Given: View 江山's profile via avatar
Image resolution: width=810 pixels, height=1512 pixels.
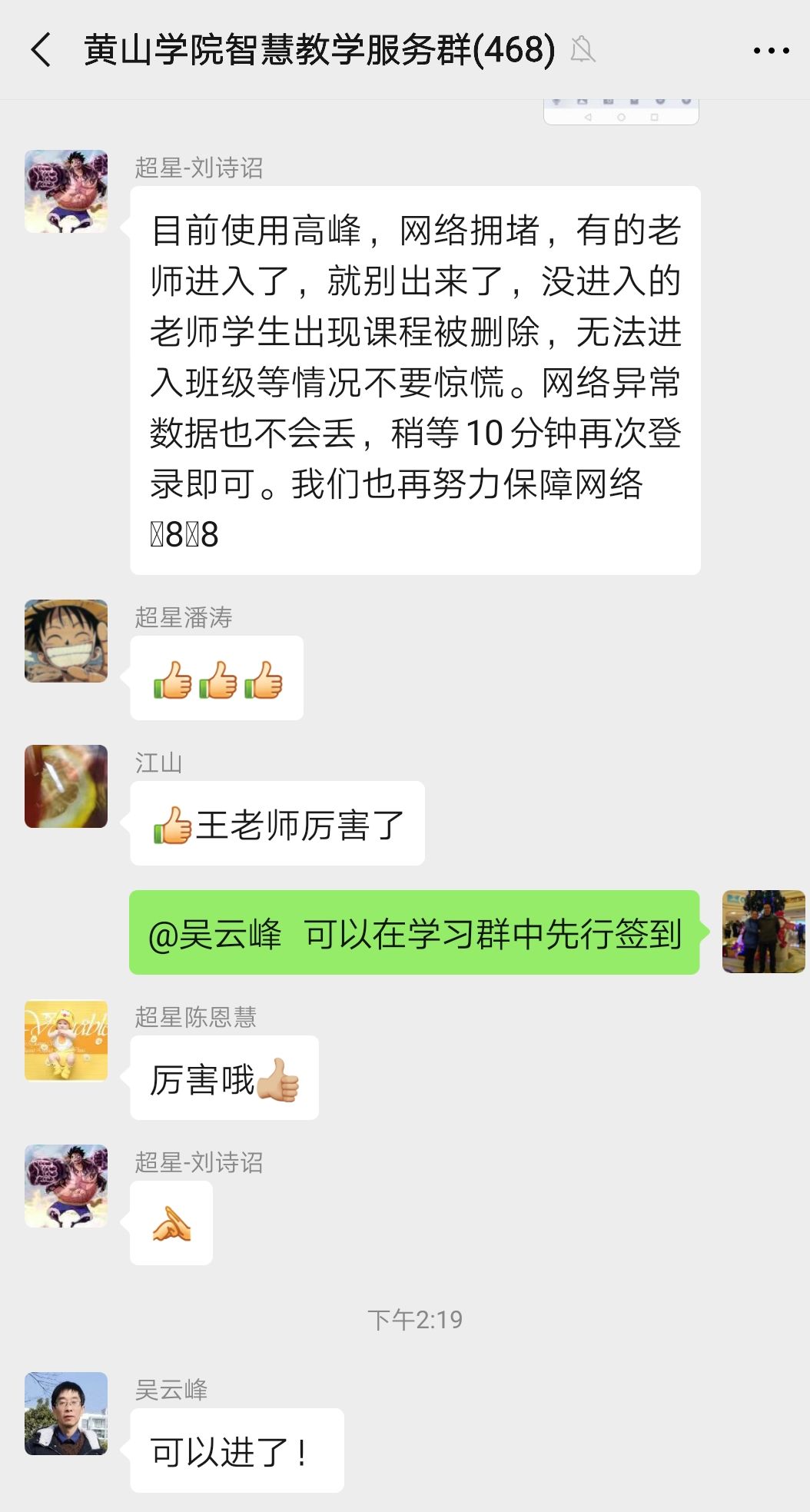Looking at the screenshot, I should [66, 786].
